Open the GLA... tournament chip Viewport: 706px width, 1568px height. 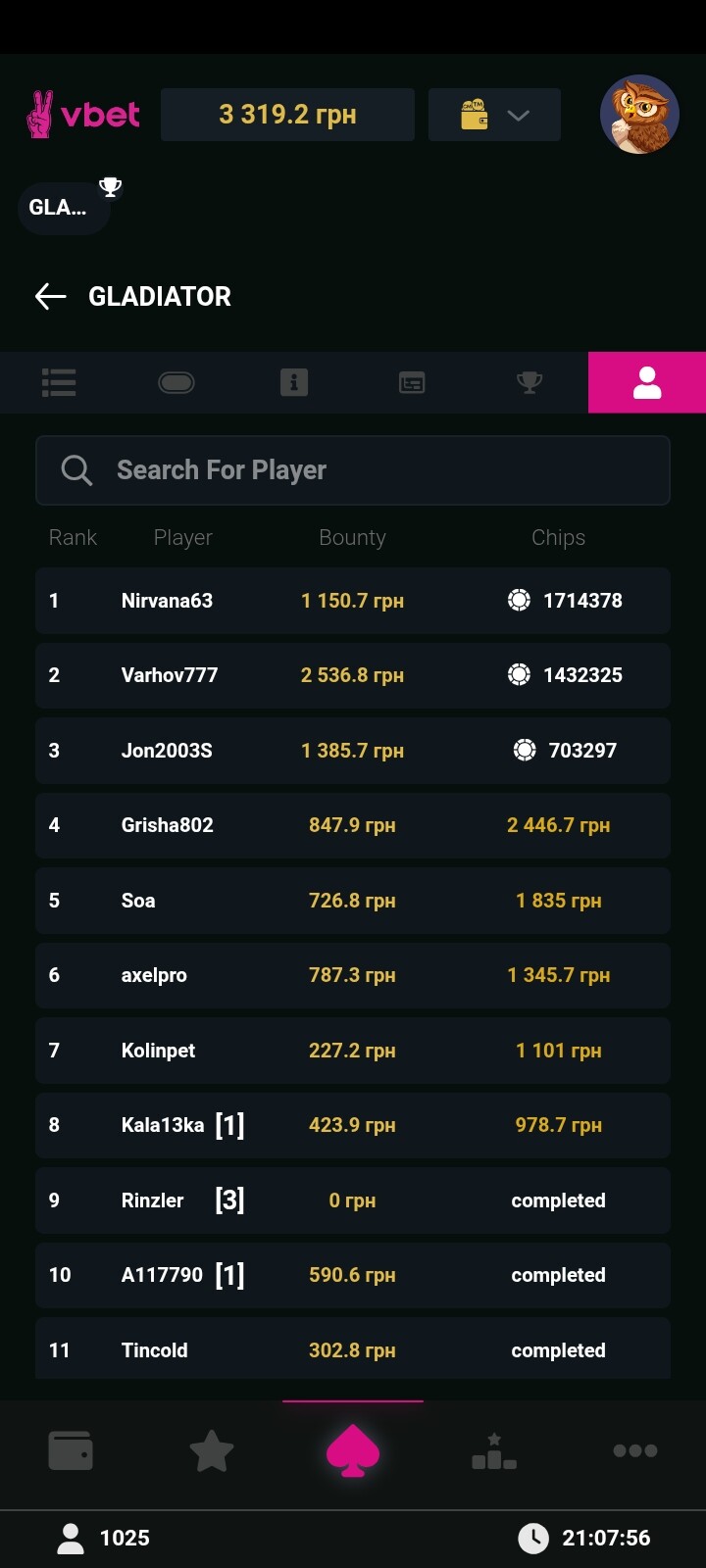tap(64, 207)
